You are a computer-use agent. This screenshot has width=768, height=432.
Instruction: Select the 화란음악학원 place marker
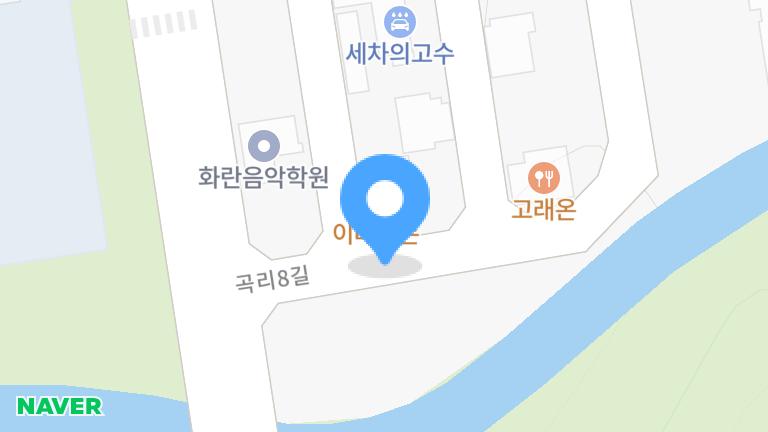[x=264, y=147]
